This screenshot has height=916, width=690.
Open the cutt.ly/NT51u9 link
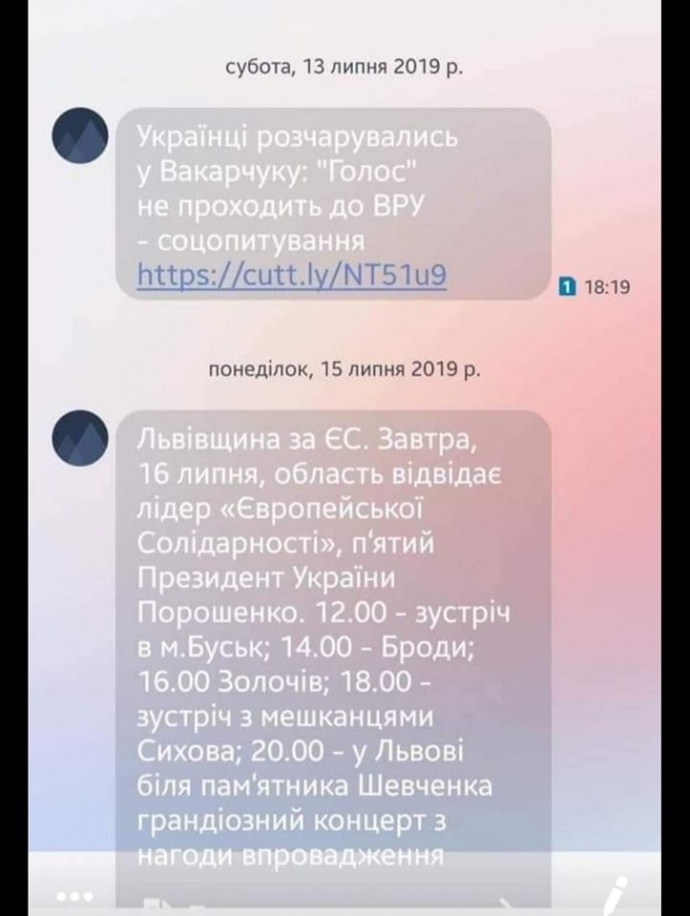[291, 273]
